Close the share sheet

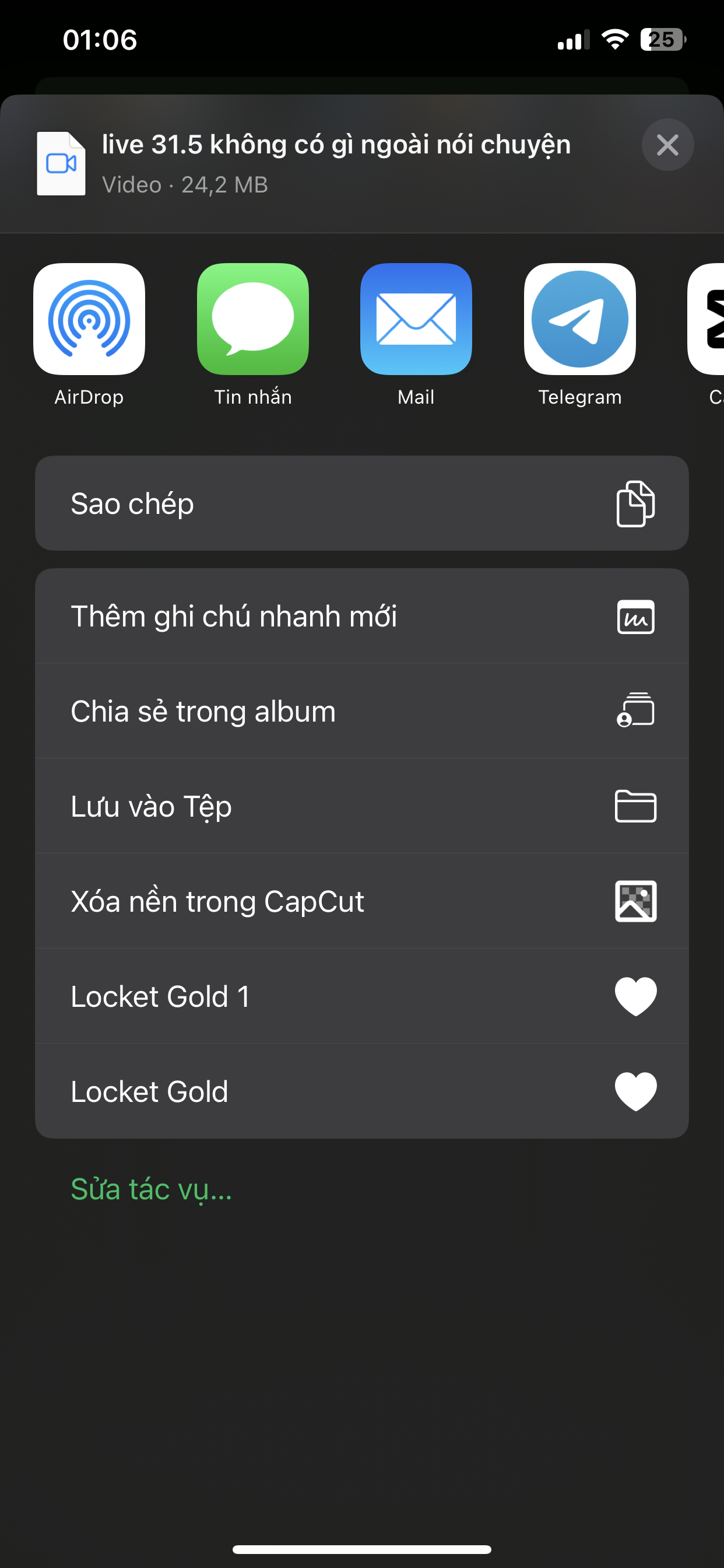(667, 145)
